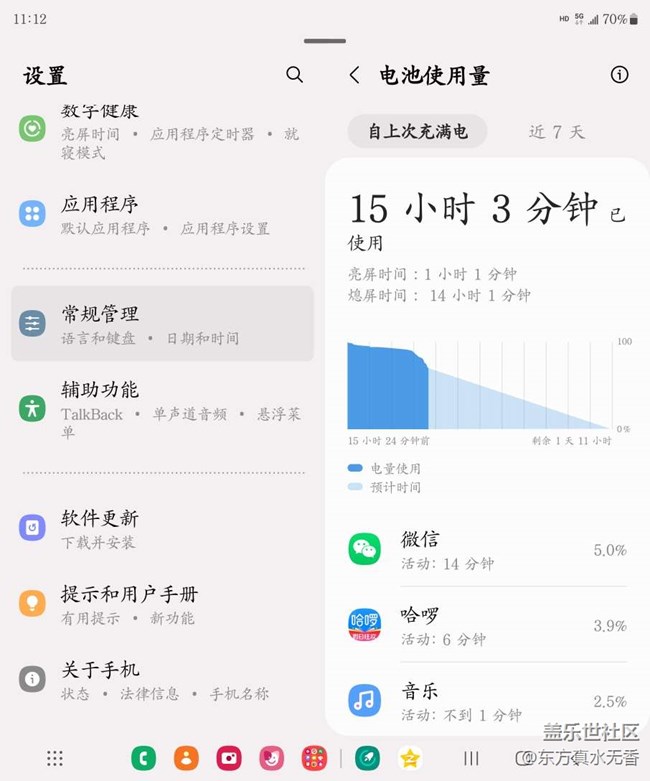Open recent apps
Screen dimensions: 650x781
tap(471, 758)
